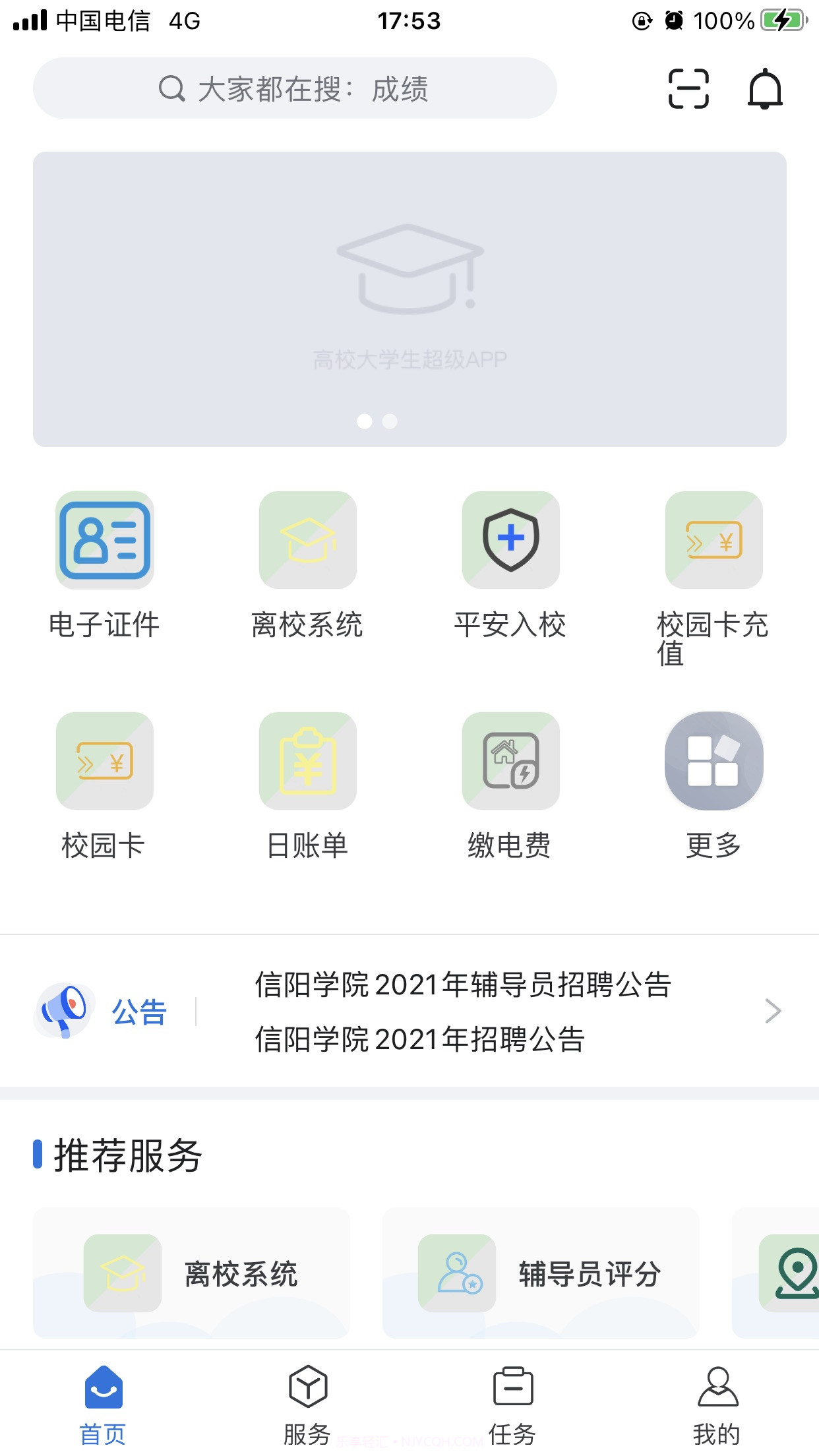Tap the search bar showing 成绩
The height and width of the screenshot is (1456, 819).
tap(295, 89)
